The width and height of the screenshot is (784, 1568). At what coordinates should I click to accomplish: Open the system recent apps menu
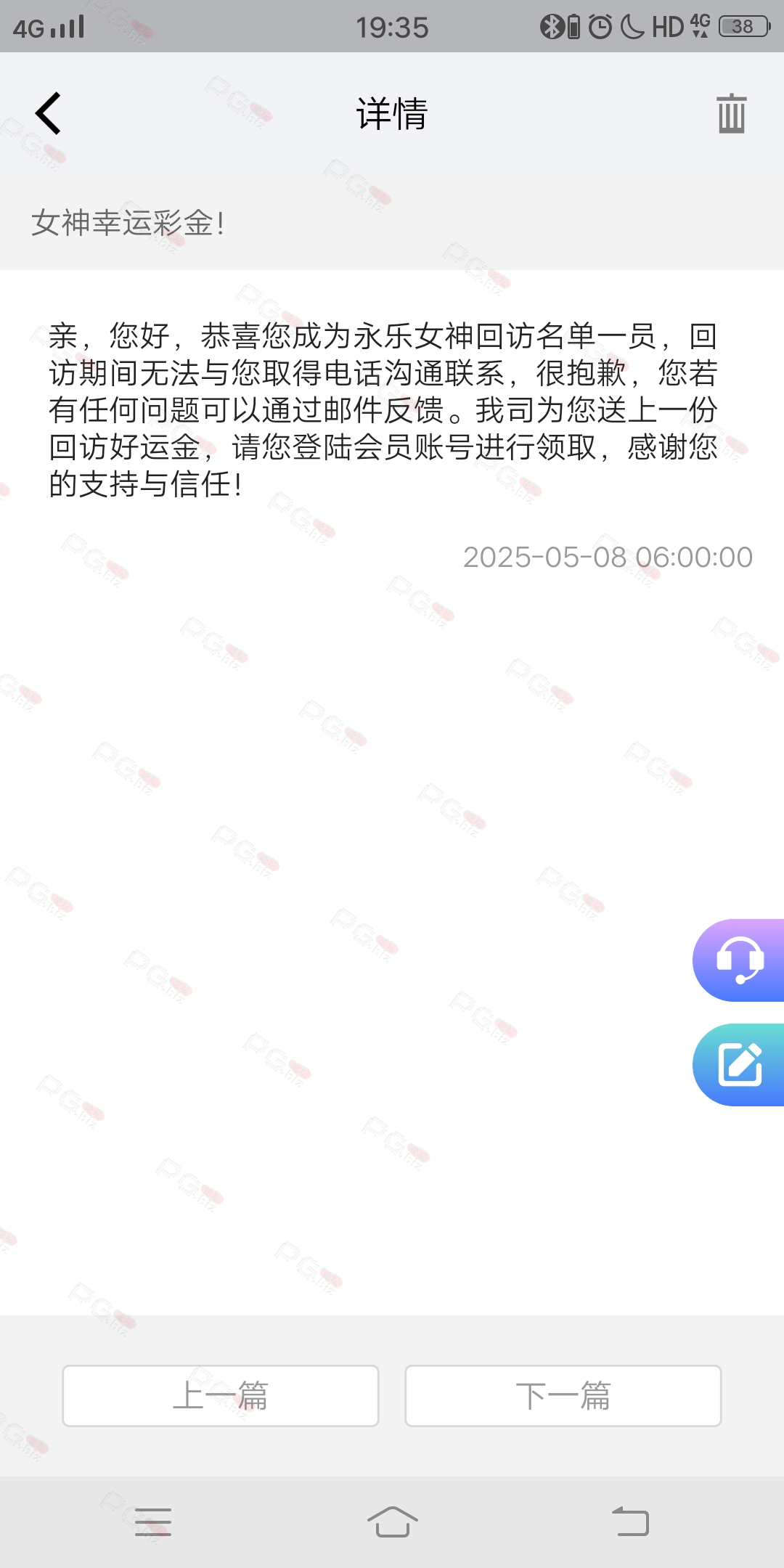(x=153, y=1522)
